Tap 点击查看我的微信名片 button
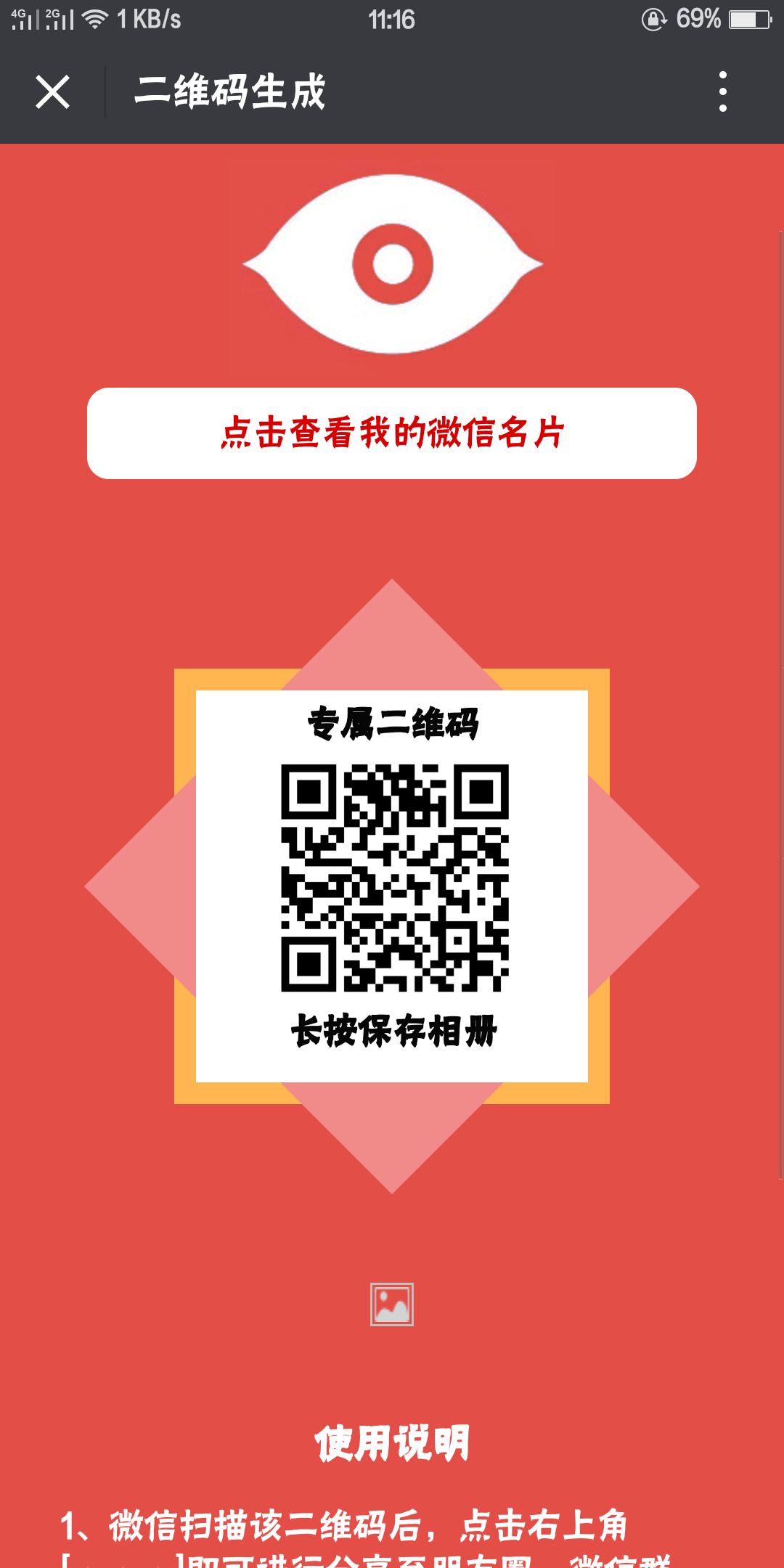Image resolution: width=784 pixels, height=1568 pixels. coord(392,433)
